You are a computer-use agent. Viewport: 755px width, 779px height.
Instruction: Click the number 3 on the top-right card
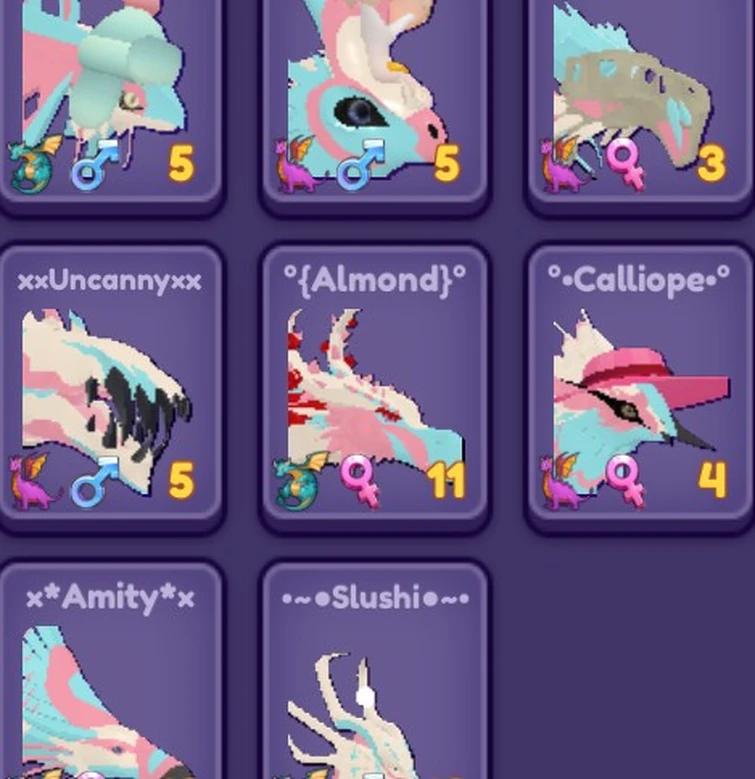[x=712, y=162]
